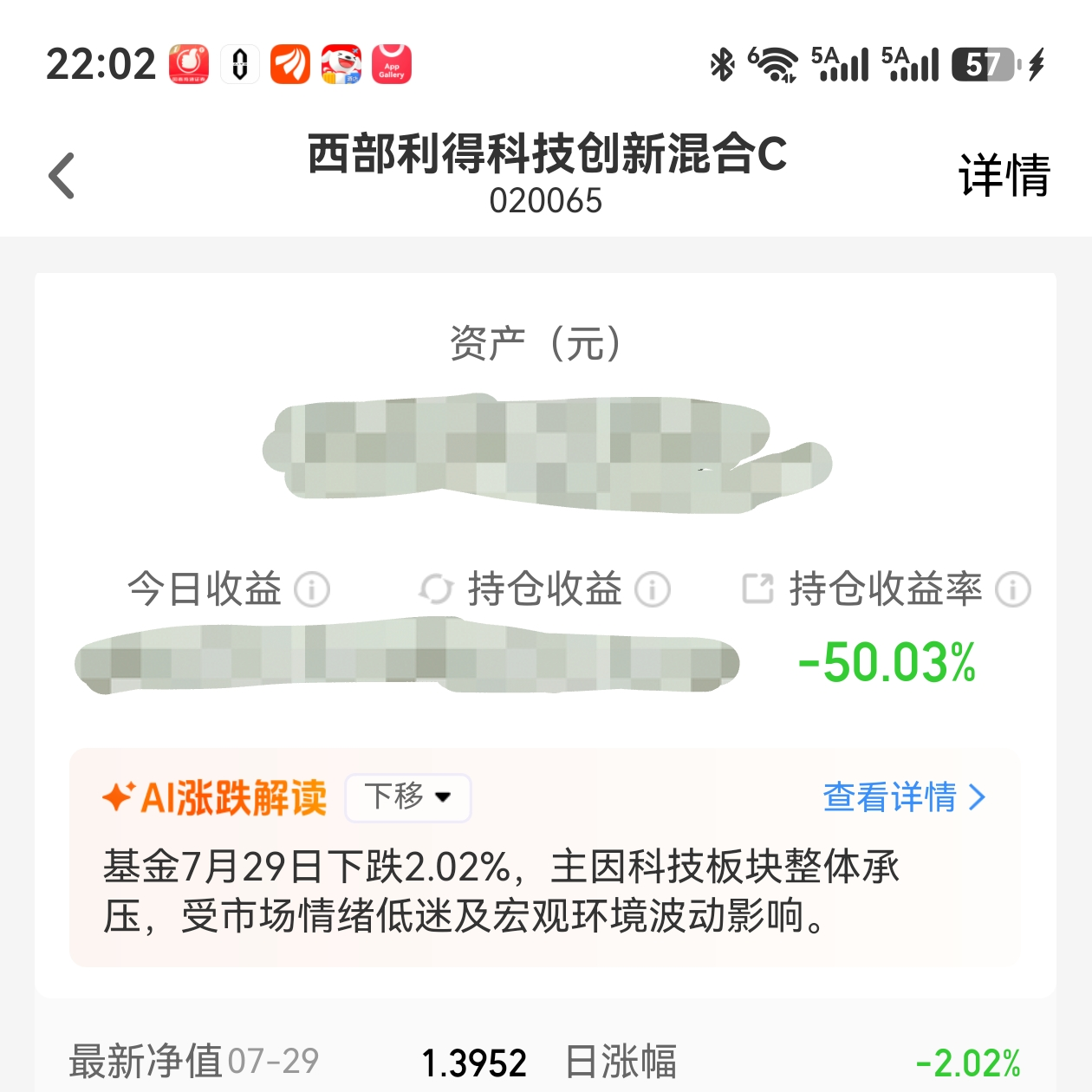Refresh 持仓收益 with the reload icon
The width and height of the screenshot is (1092, 1092).
click(x=436, y=589)
